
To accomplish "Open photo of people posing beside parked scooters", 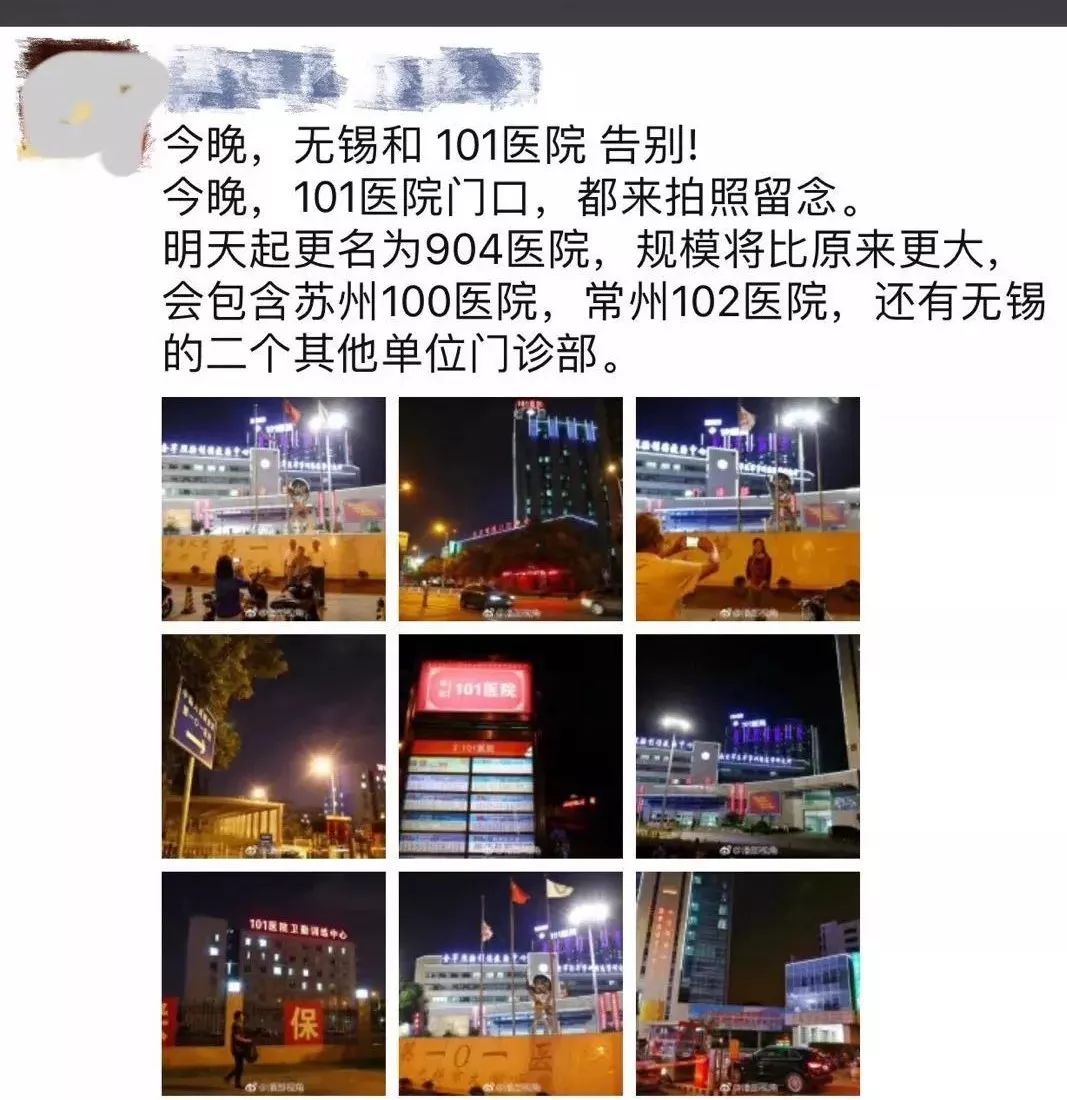I will click(273, 508).
